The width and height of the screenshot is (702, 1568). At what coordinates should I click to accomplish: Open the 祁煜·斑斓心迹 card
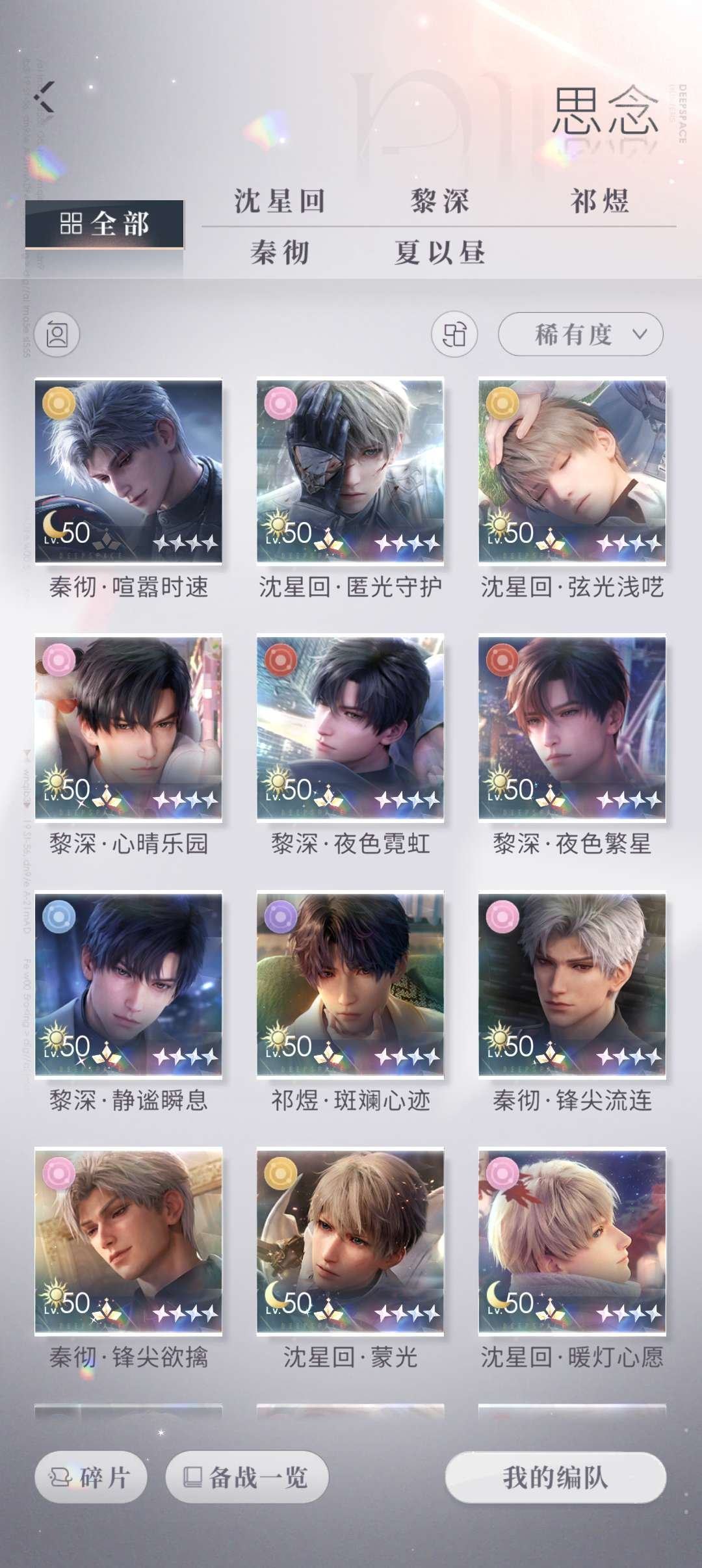(350, 985)
